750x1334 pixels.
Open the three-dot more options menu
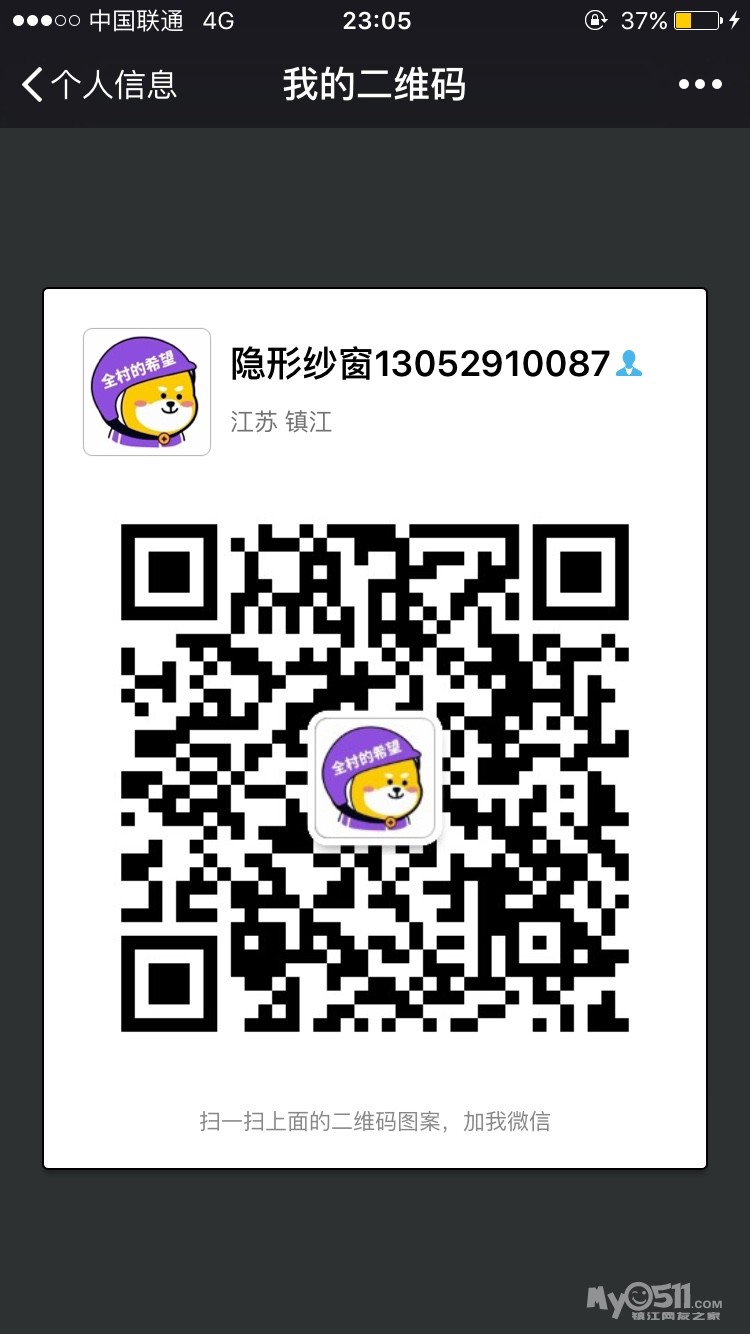coord(700,85)
